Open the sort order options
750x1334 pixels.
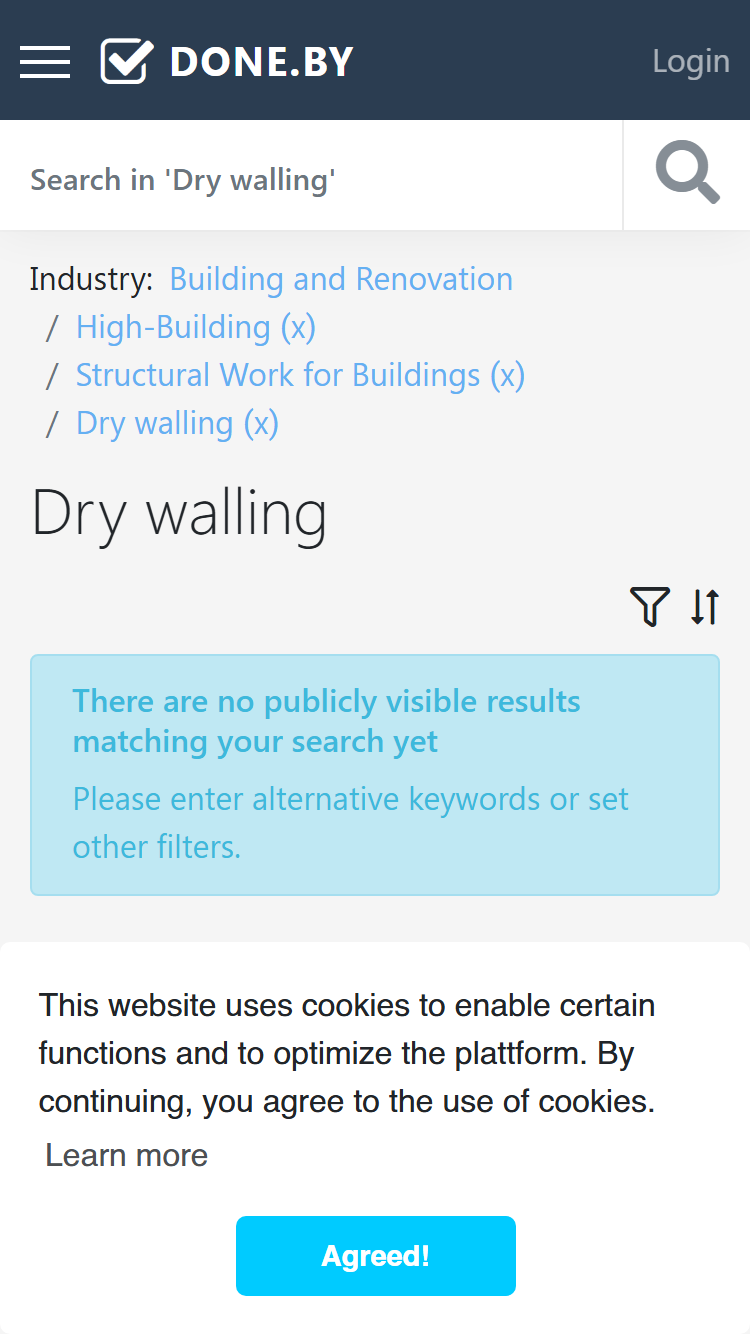(705, 607)
